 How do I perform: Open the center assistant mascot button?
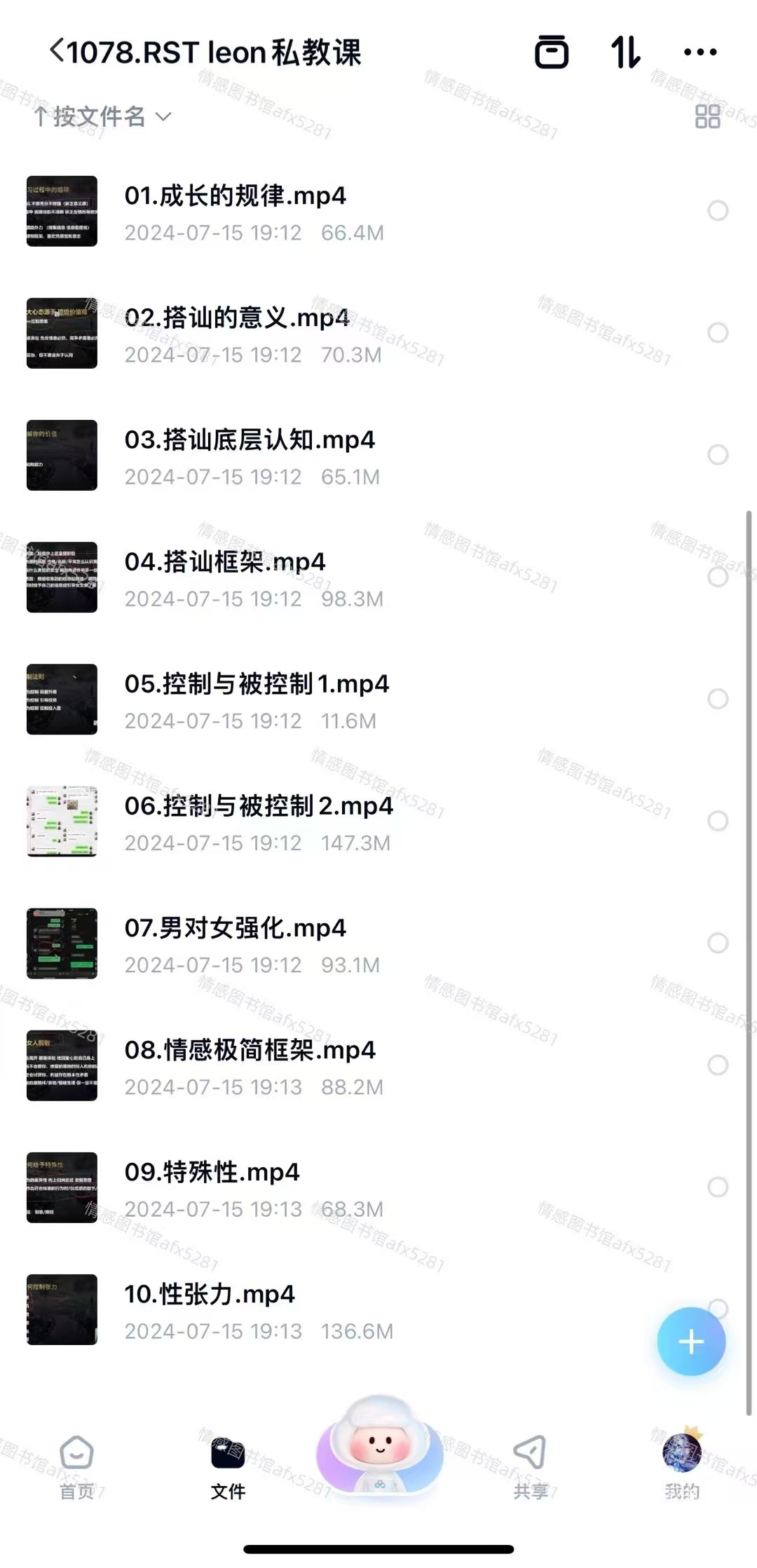[x=379, y=1447]
